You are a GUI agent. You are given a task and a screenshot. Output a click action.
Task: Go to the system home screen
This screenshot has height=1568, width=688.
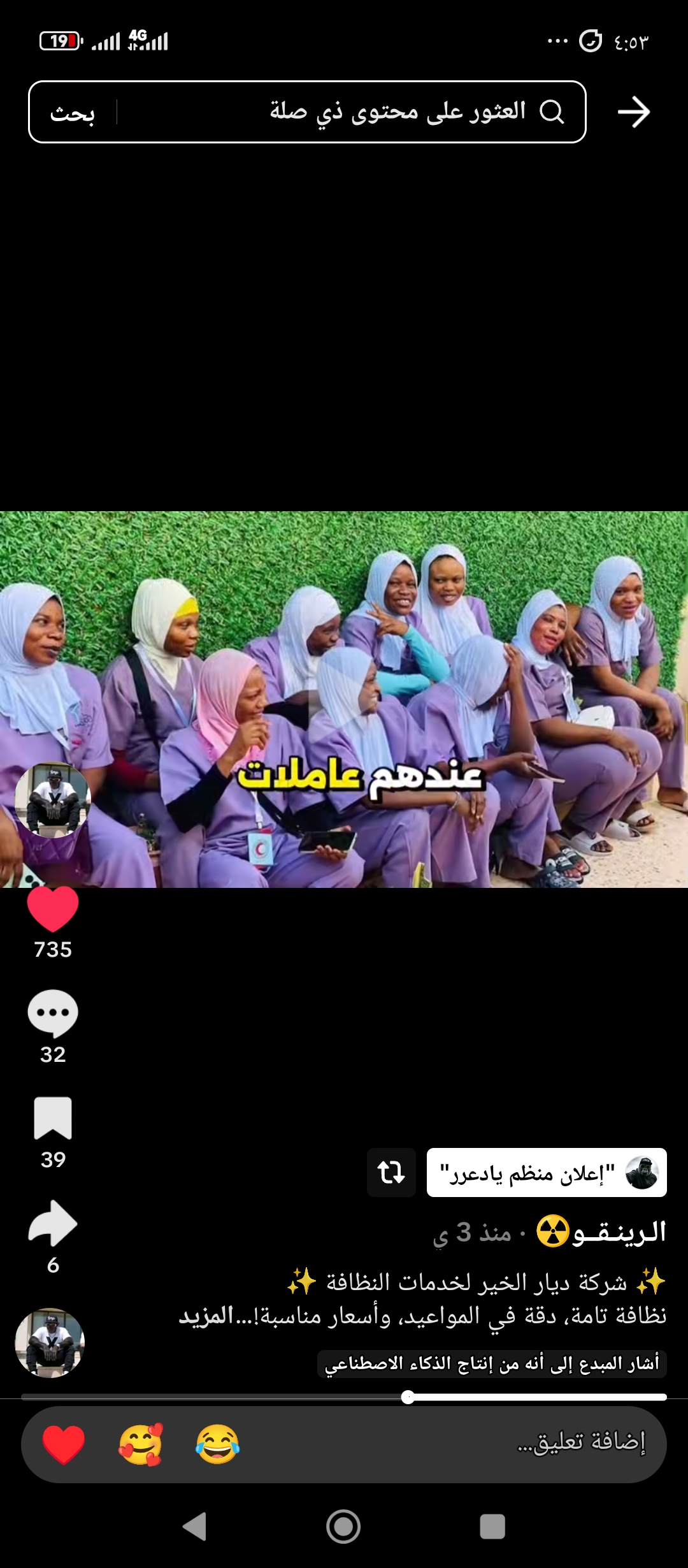point(343,1527)
